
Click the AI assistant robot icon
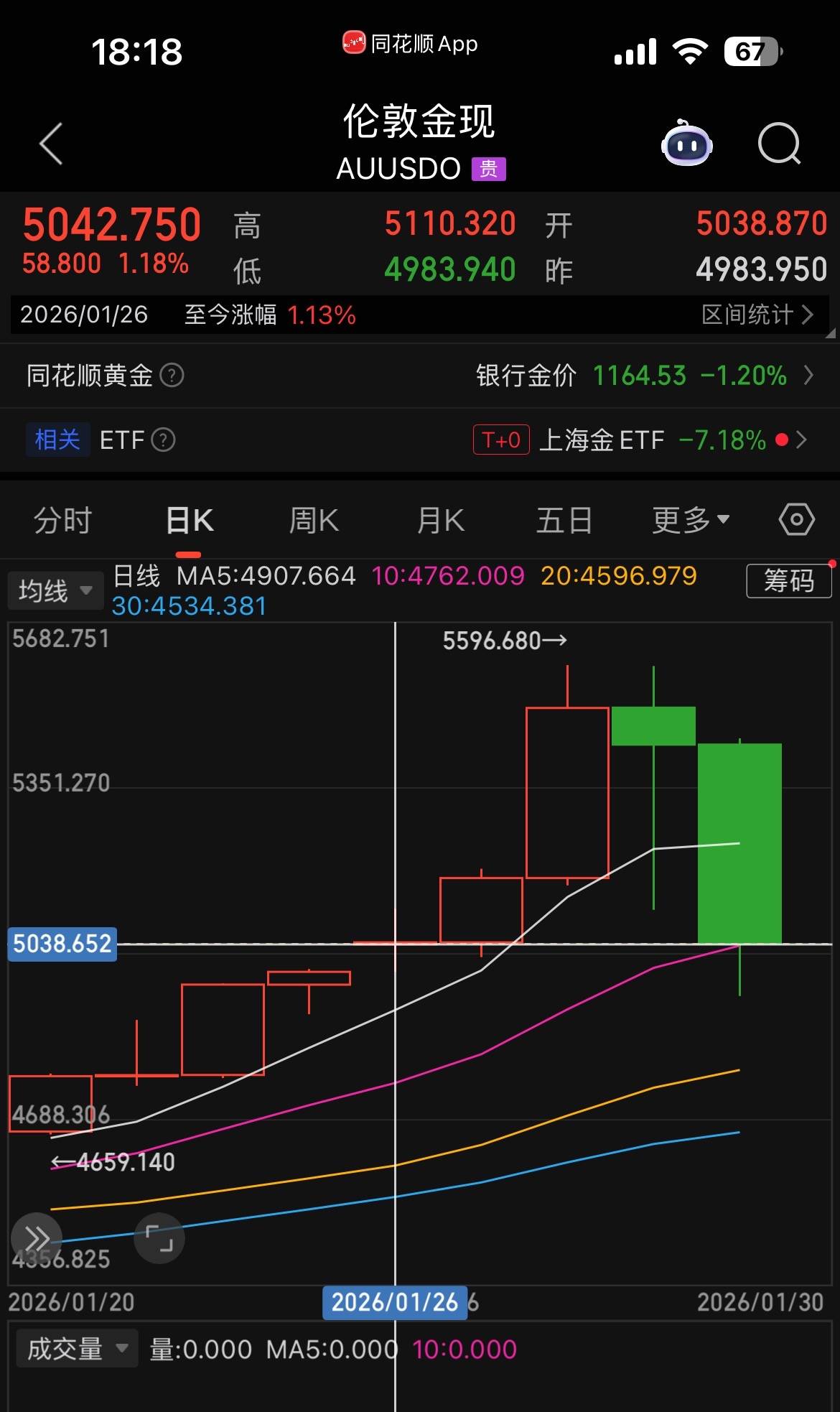(x=686, y=145)
